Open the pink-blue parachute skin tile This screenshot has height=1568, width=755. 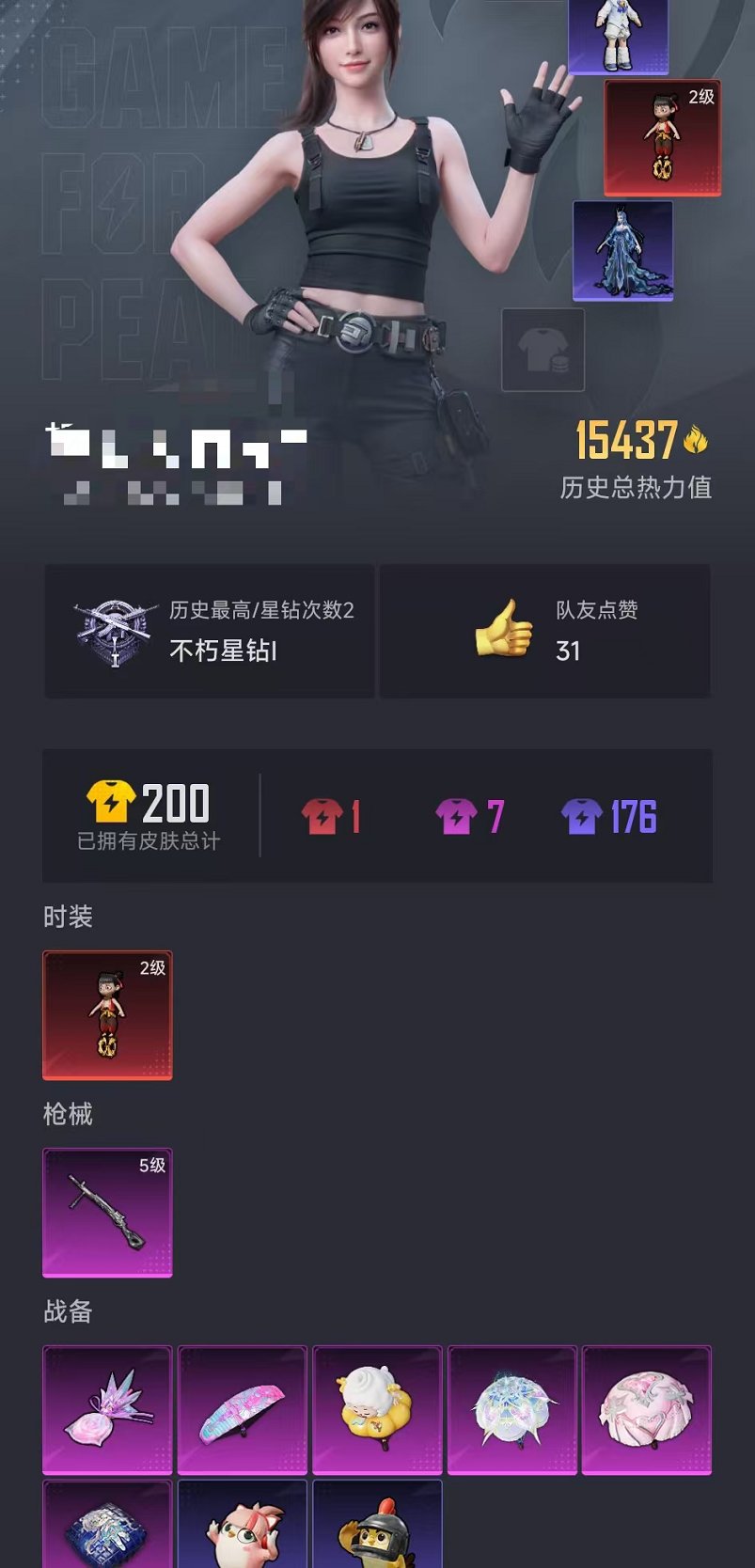pyautogui.click(x=243, y=1409)
